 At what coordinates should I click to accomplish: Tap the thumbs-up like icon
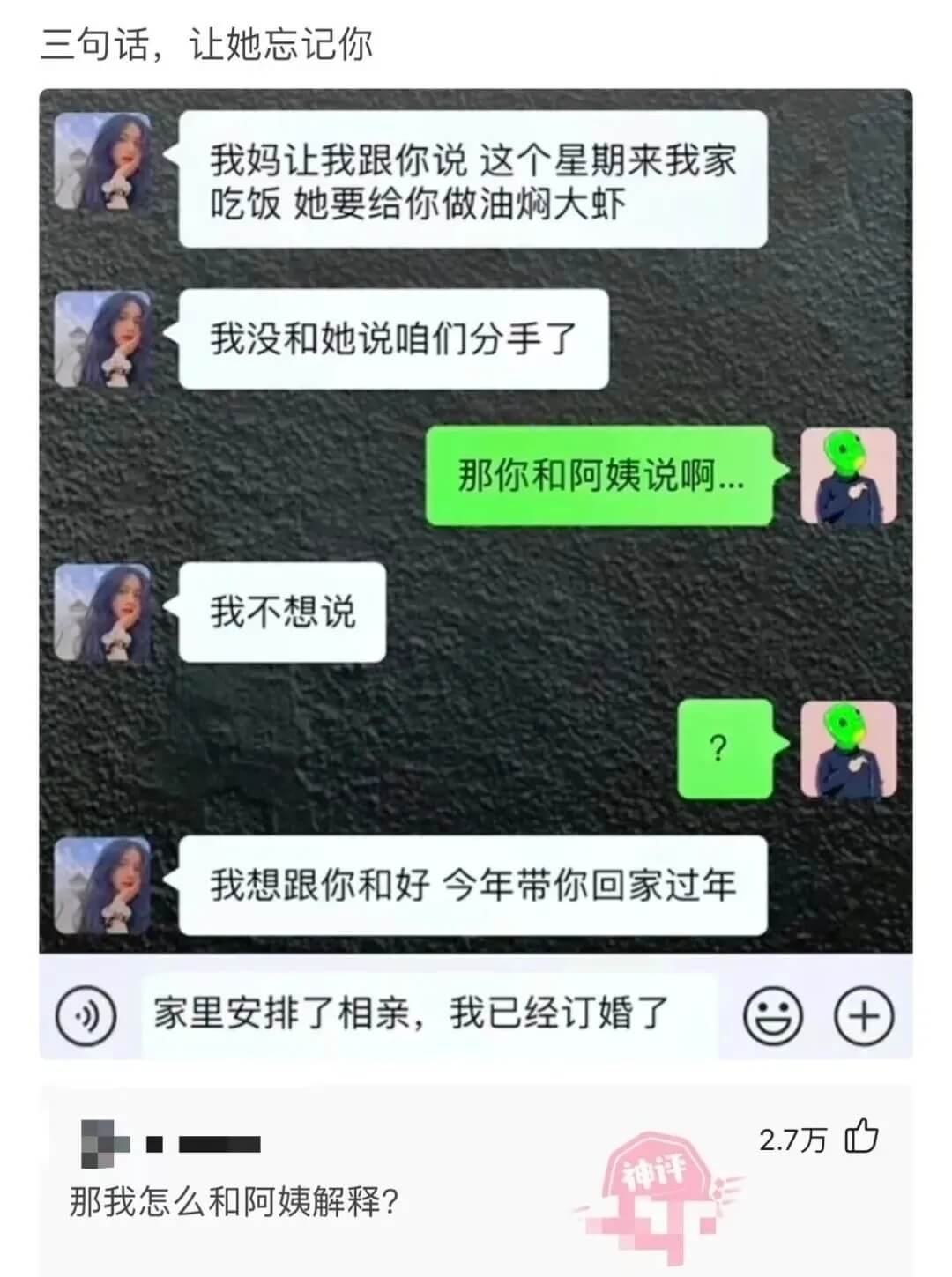click(x=862, y=1137)
